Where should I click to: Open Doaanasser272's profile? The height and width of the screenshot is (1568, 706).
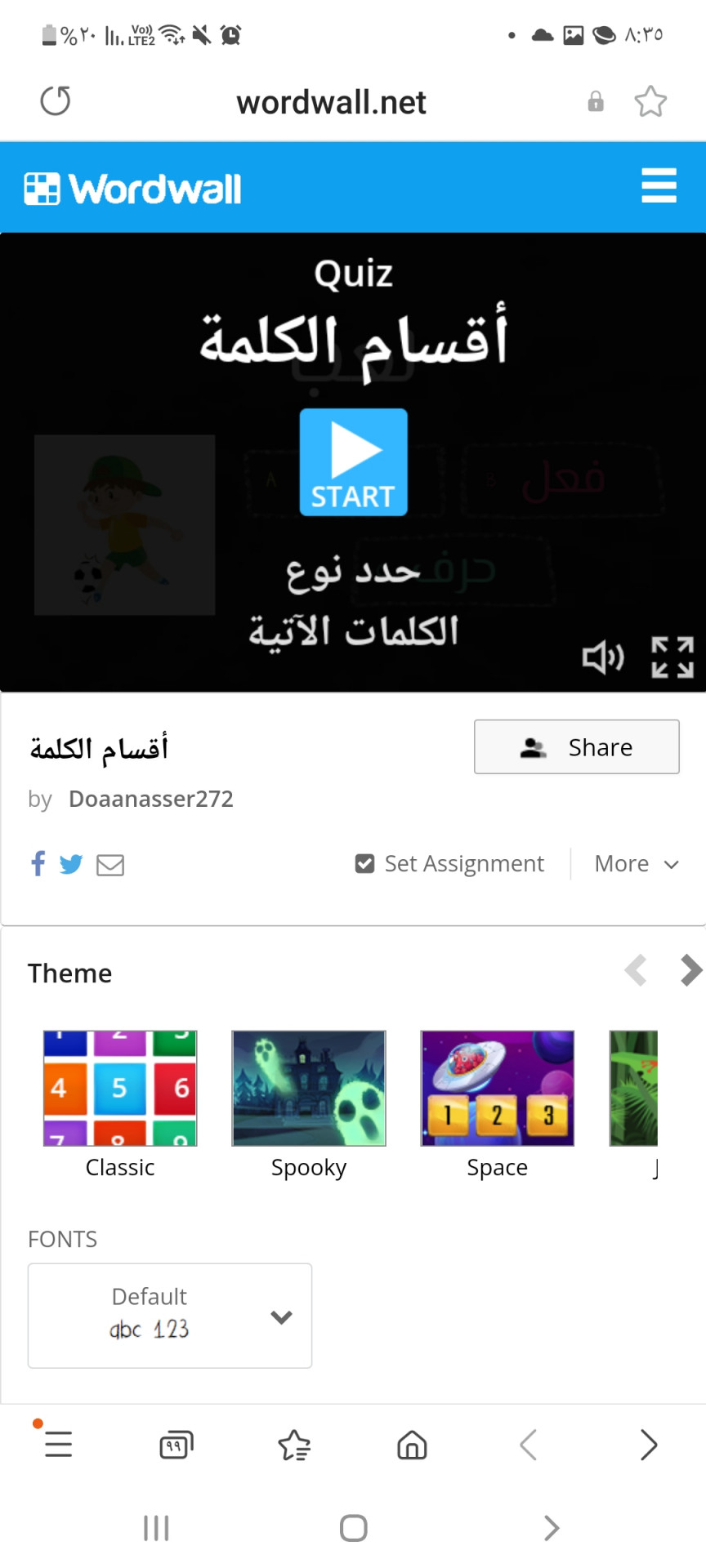click(151, 799)
